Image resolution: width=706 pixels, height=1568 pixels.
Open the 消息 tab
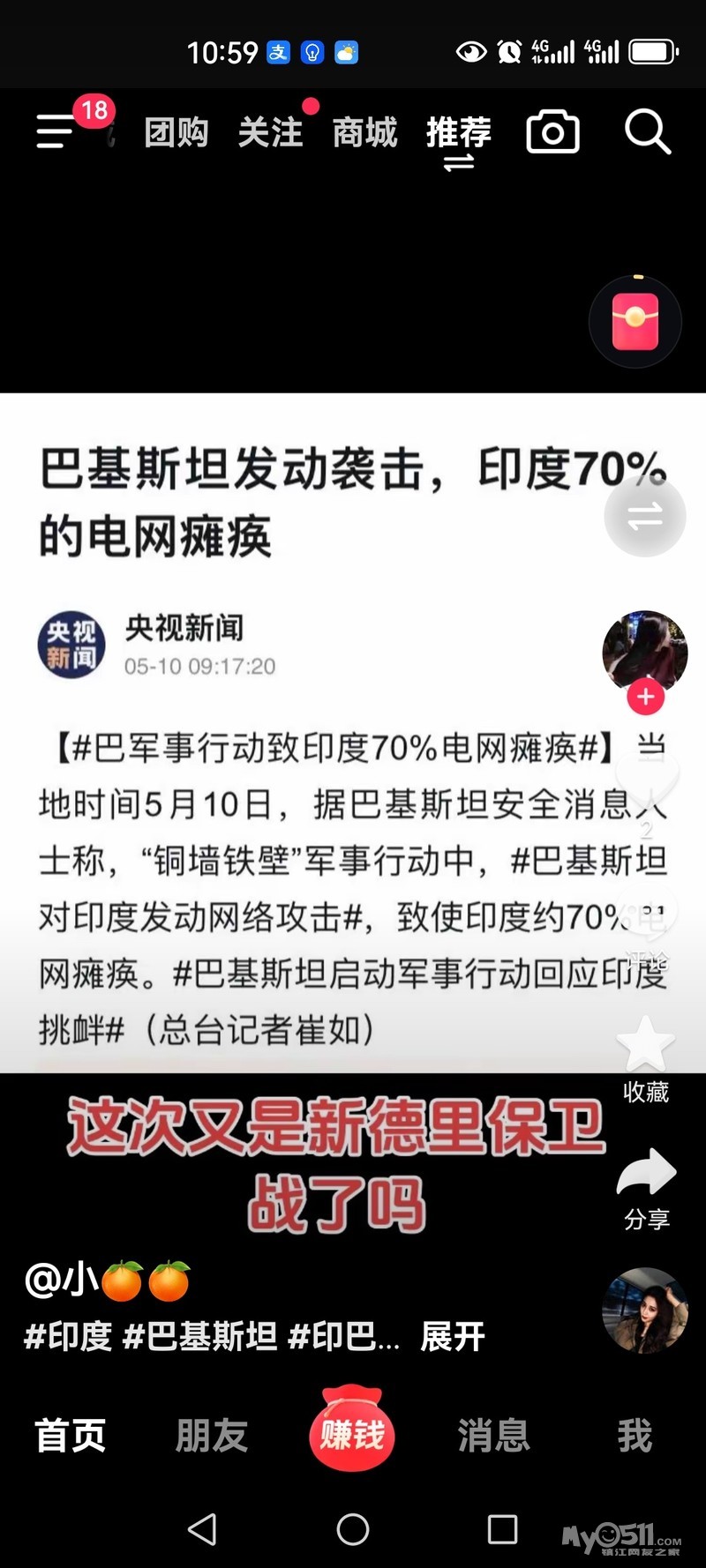(x=493, y=1436)
